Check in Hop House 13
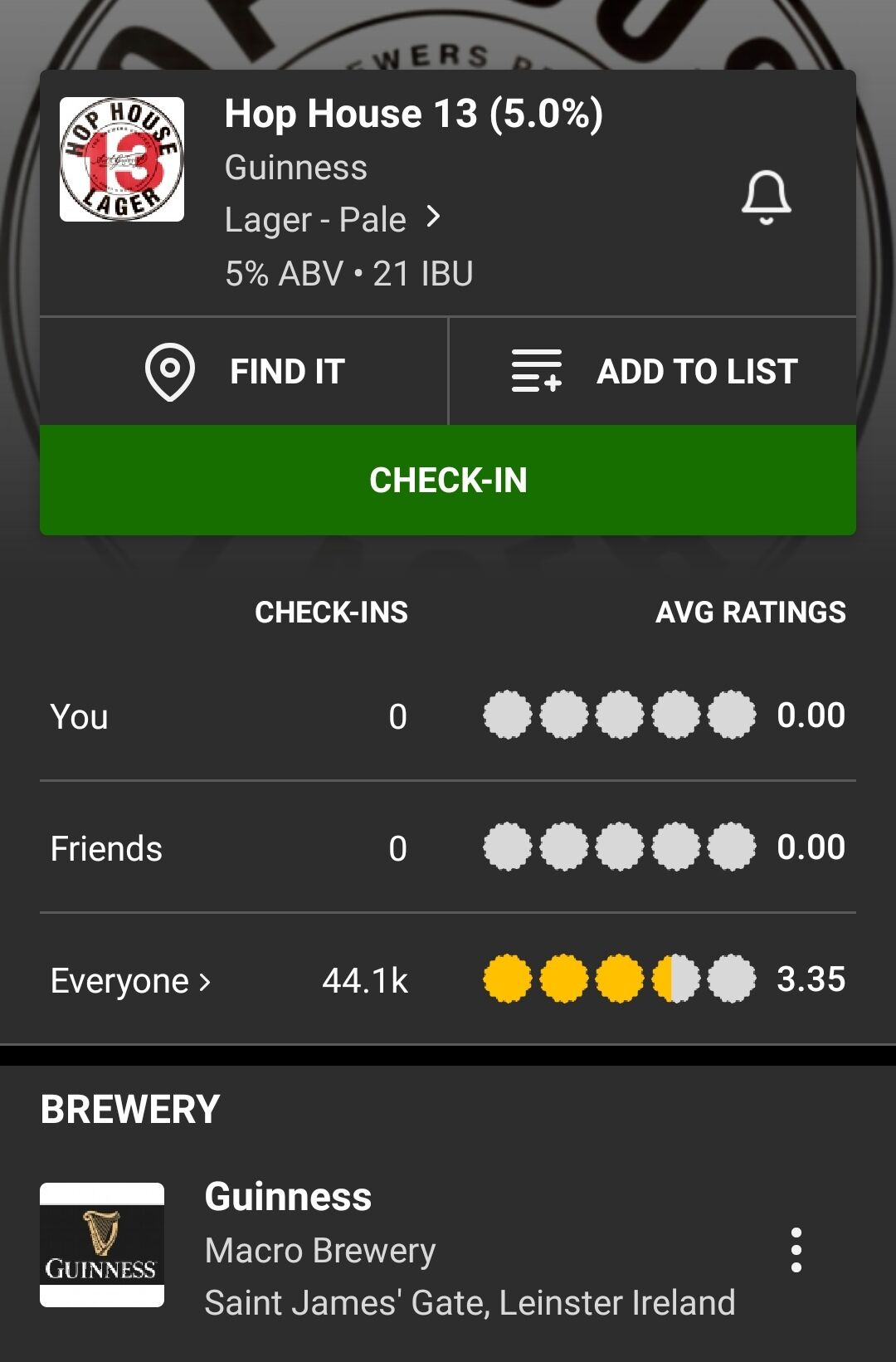Viewport: 896px width, 1362px height. 448,480
